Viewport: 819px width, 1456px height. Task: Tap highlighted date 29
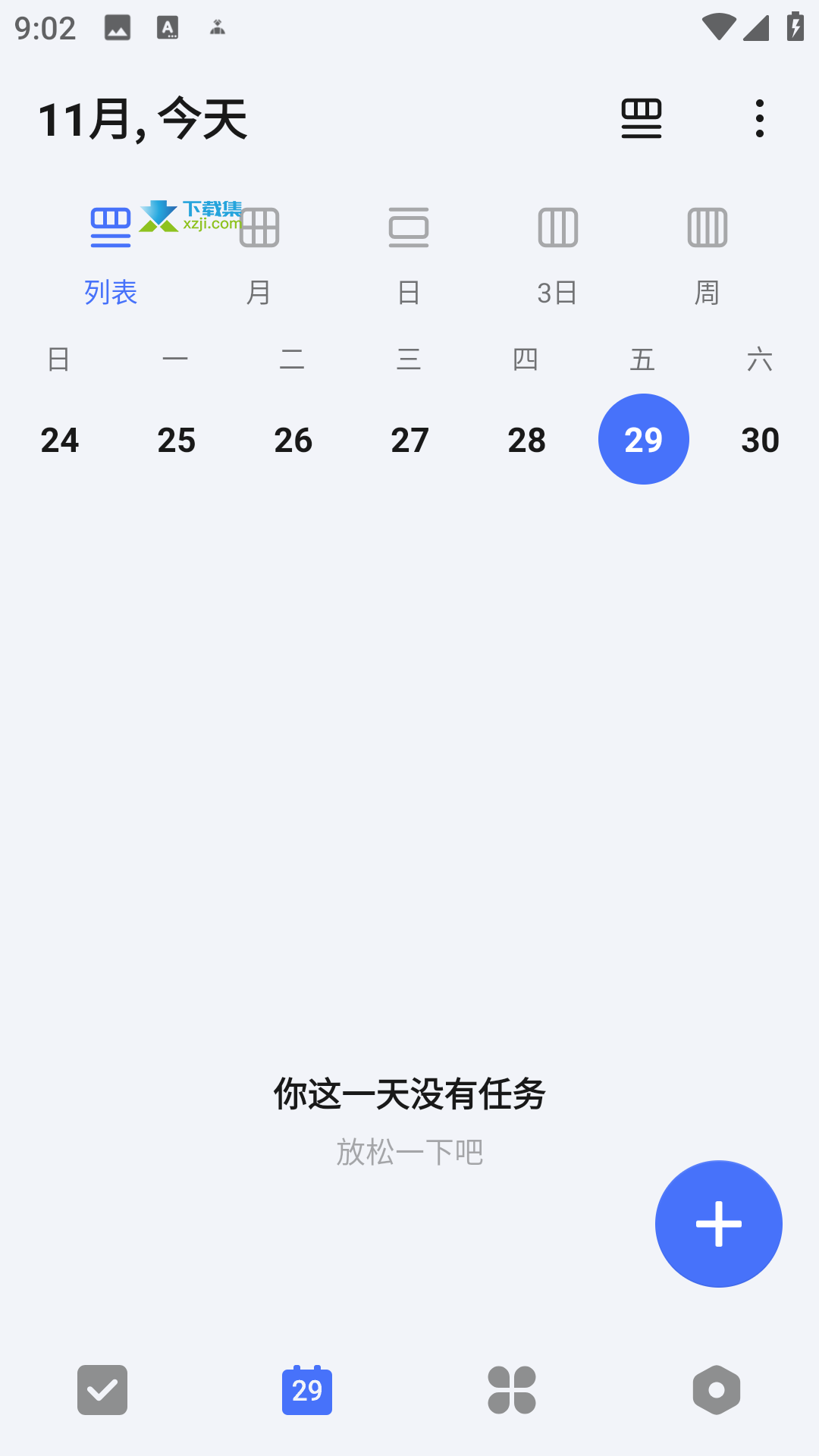pyautogui.click(x=644, y=439)
